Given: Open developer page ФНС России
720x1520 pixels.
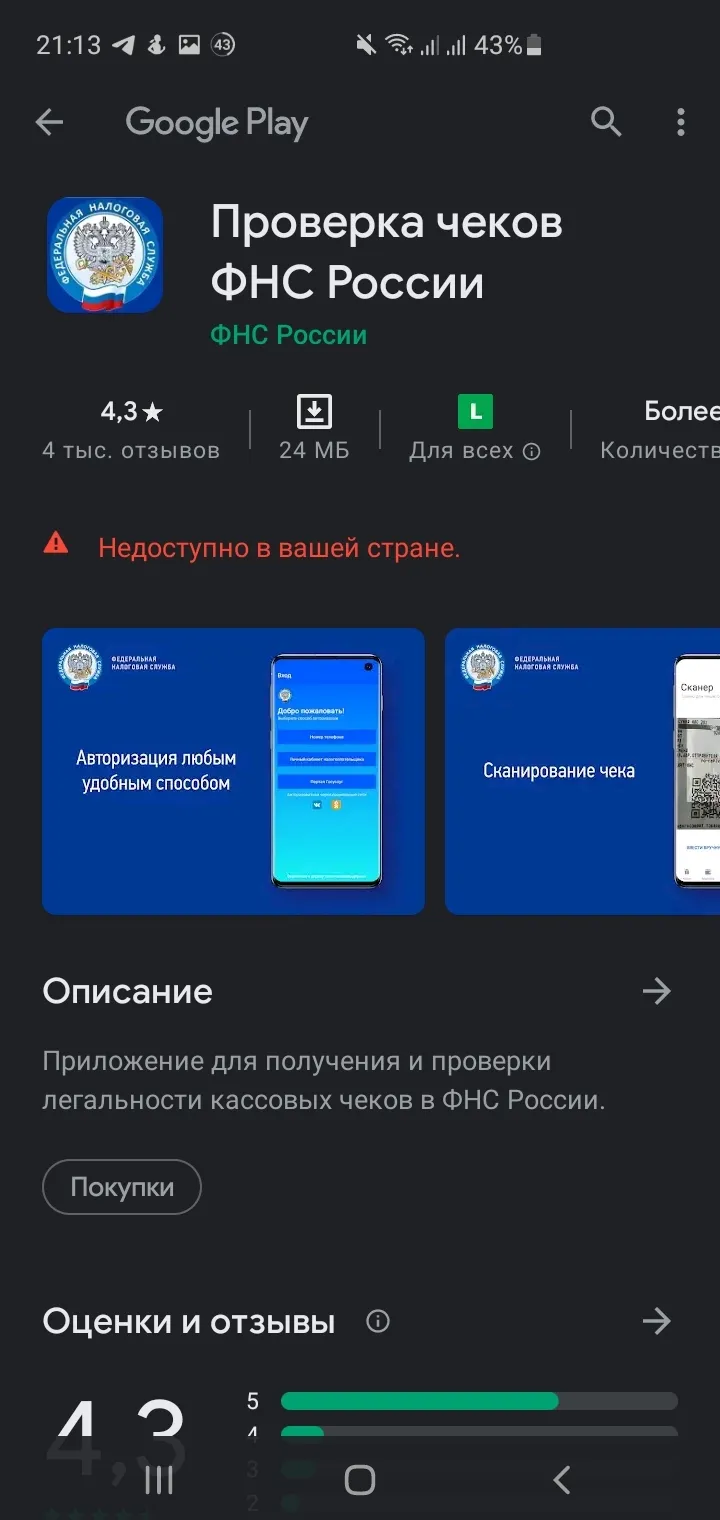Looking at the screenshot, I should pyautogui.click(x=288, y=335).
